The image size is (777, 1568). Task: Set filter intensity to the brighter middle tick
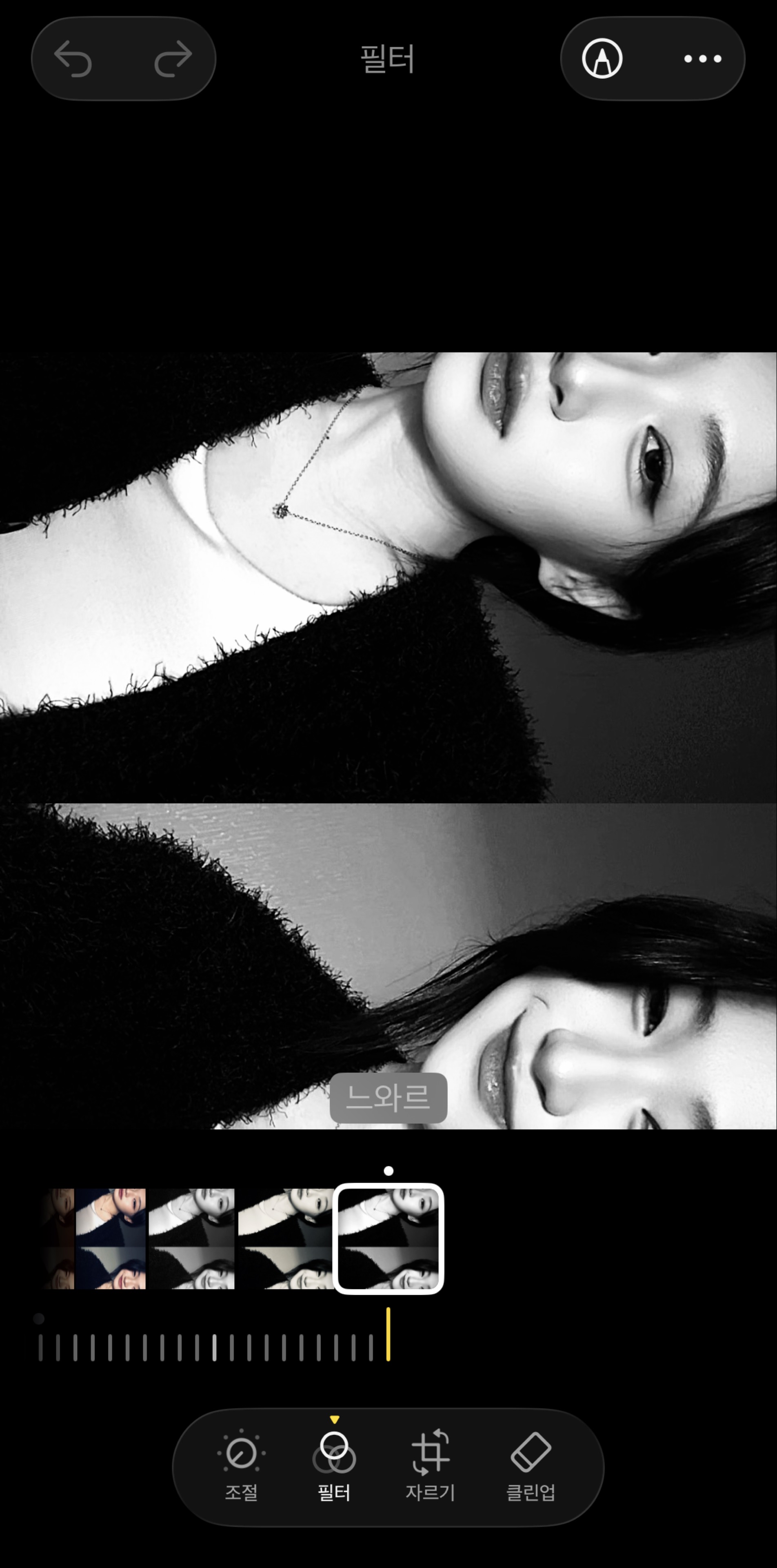click(x=214, y=1347)
